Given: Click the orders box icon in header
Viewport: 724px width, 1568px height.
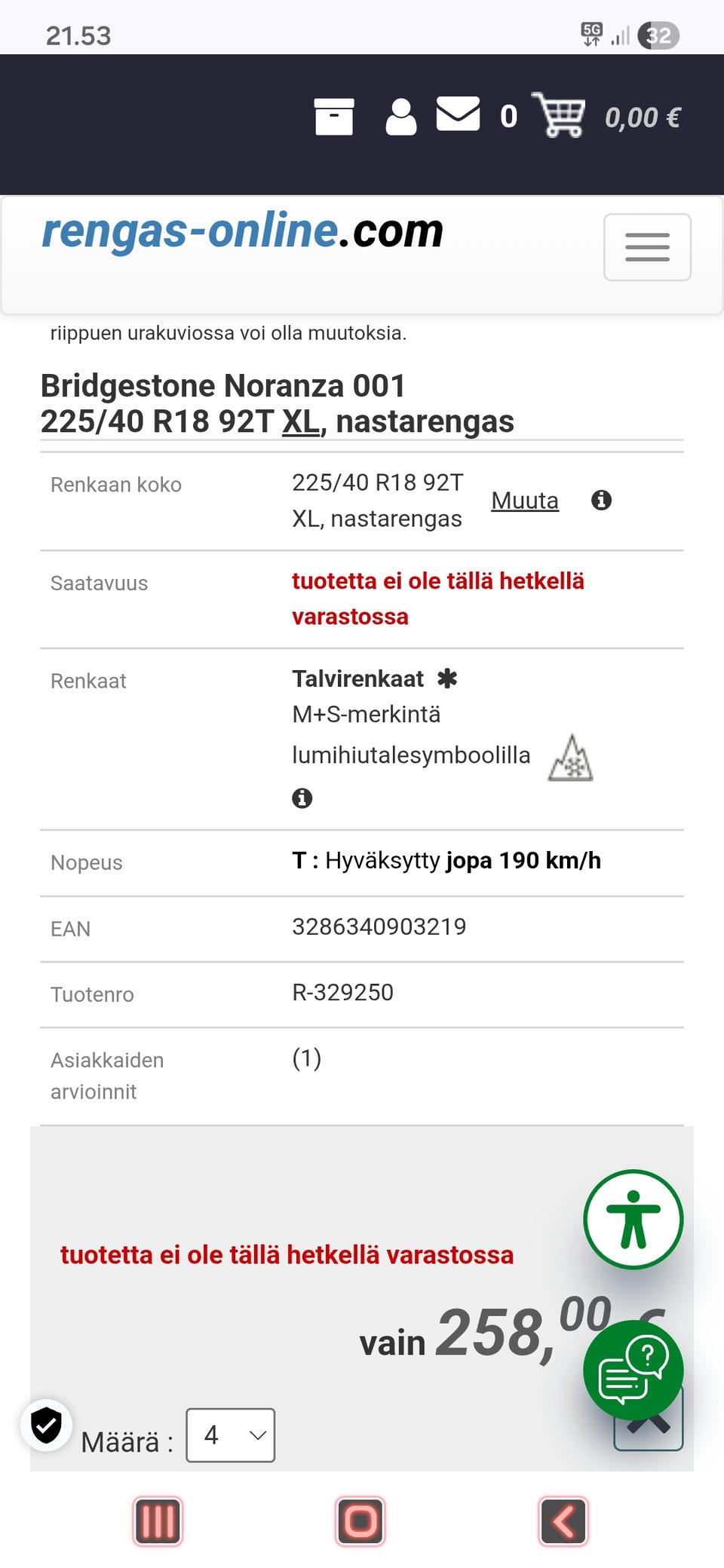Looking at the screenshot, I should click(x=335, y=115).
